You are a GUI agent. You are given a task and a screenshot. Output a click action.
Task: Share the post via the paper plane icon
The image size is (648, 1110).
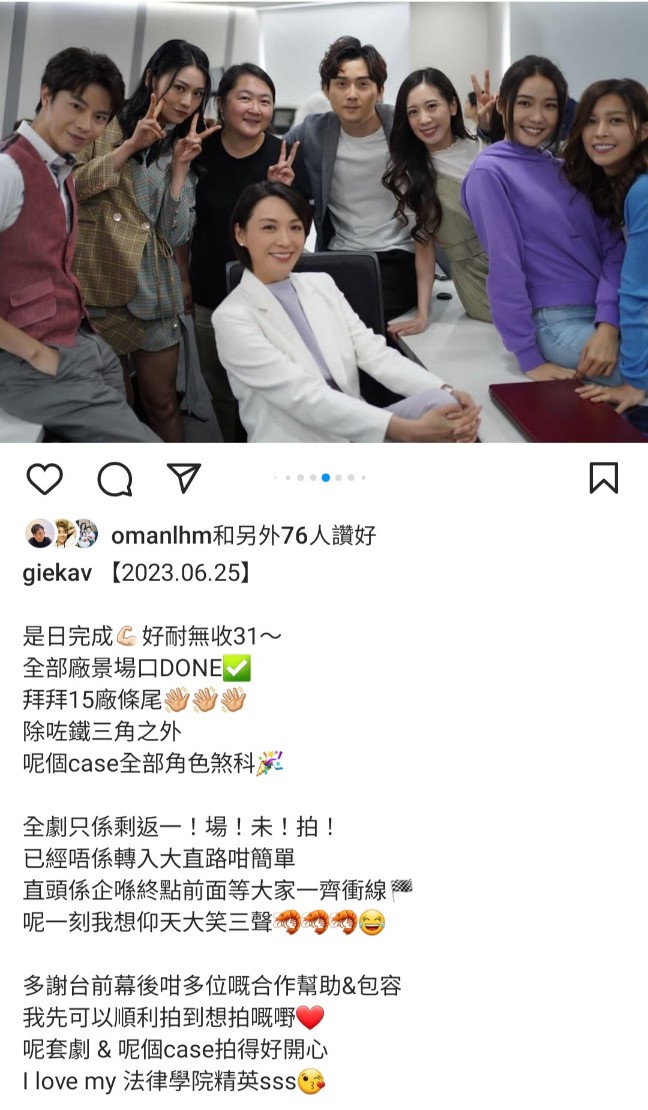(x=184, y=478)
